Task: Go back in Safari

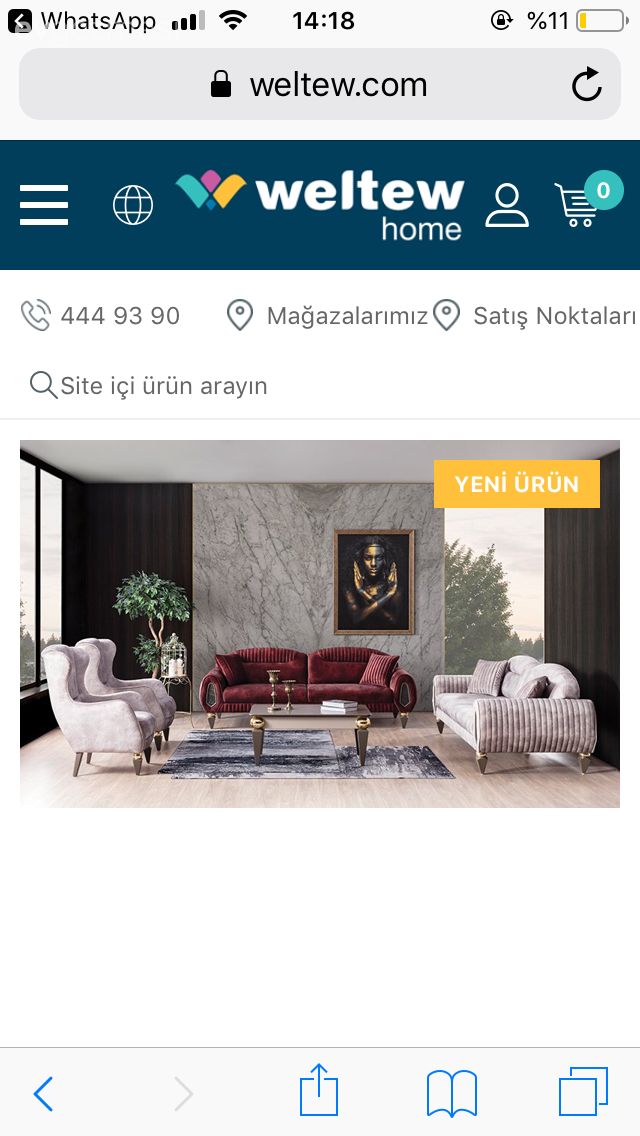Action: tap(43, 1093)
